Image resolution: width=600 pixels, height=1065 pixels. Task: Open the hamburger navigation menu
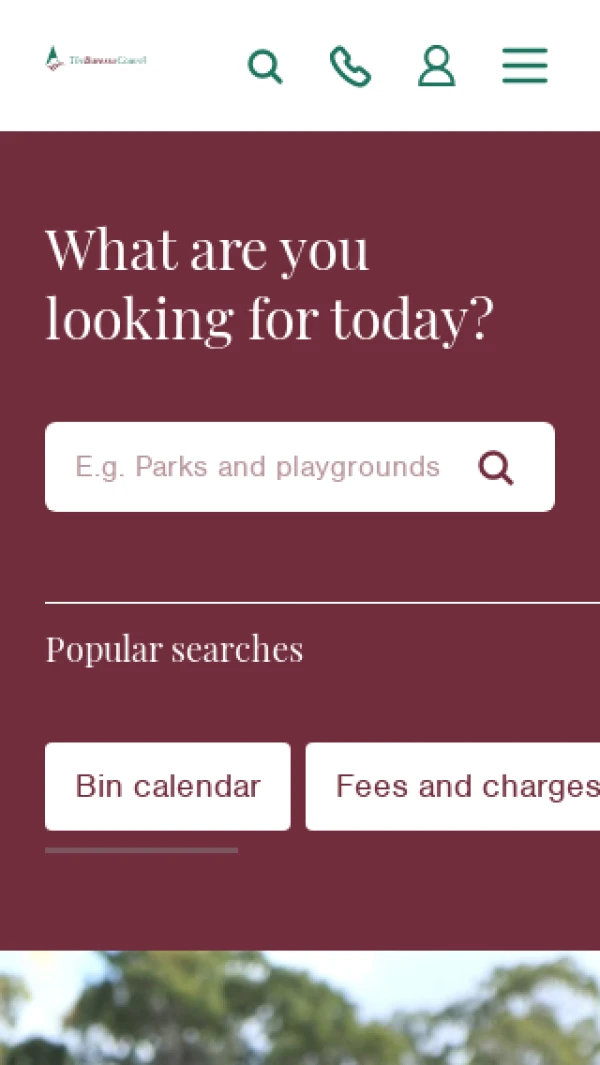[524, 66]
